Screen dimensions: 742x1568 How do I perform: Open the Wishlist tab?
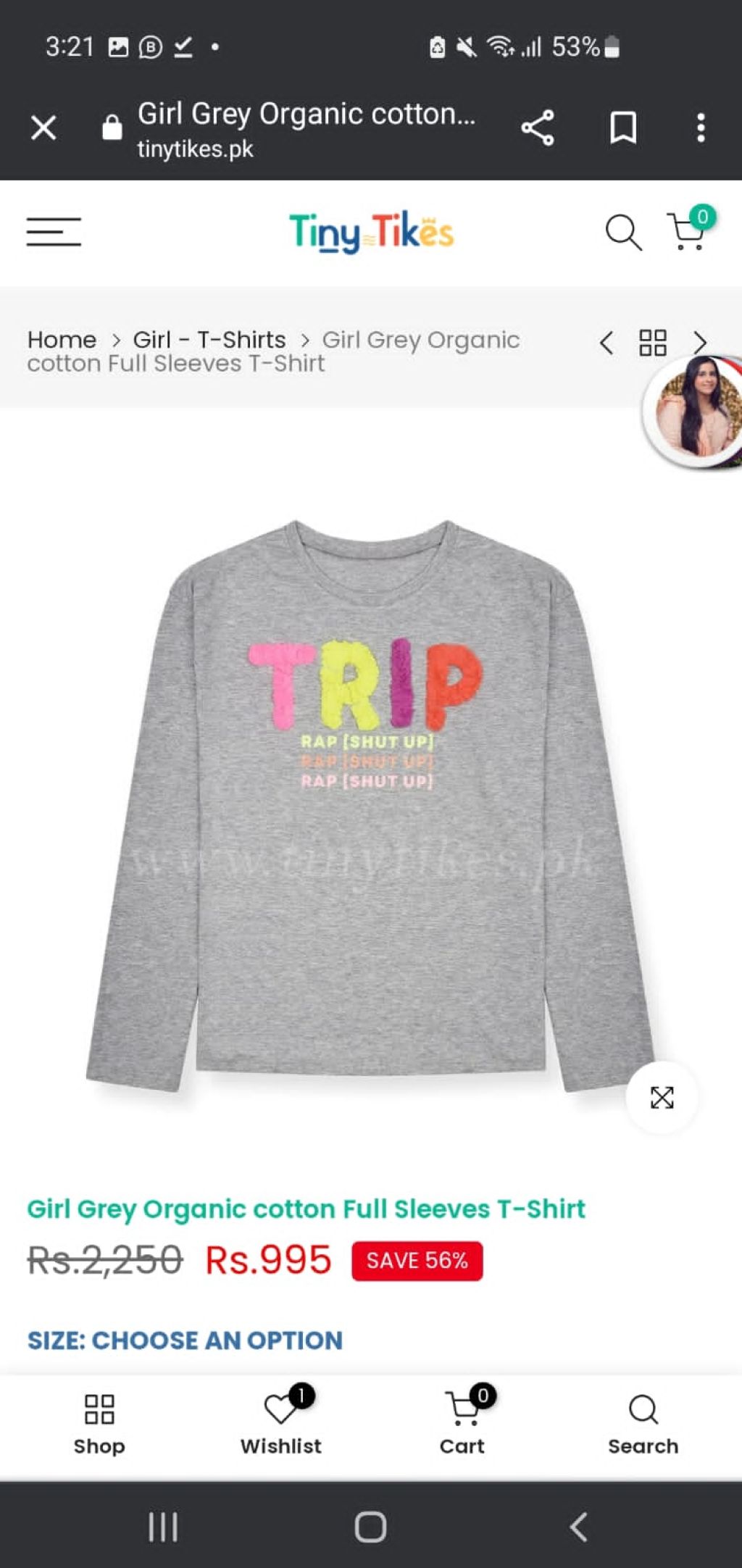281,1425
